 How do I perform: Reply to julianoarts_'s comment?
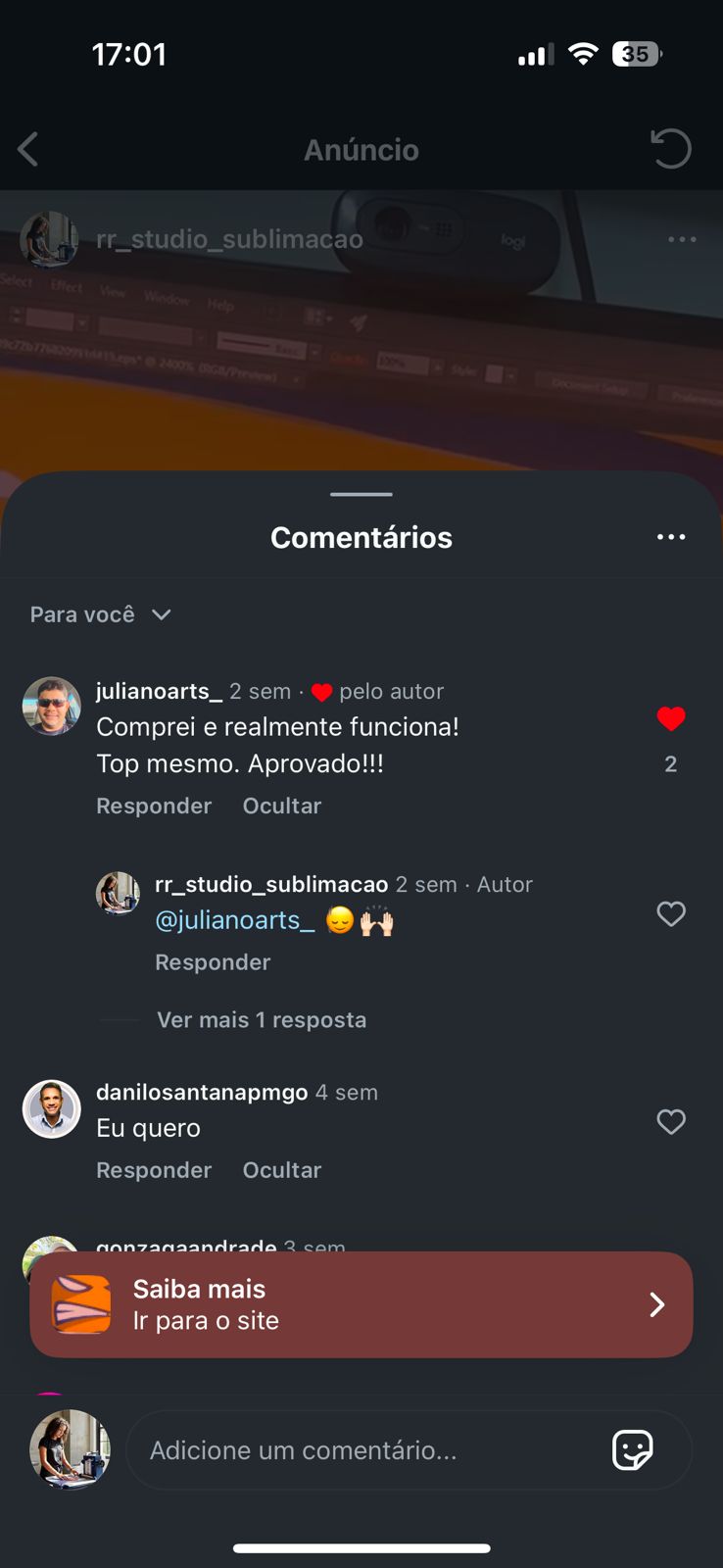coord(154,806)
